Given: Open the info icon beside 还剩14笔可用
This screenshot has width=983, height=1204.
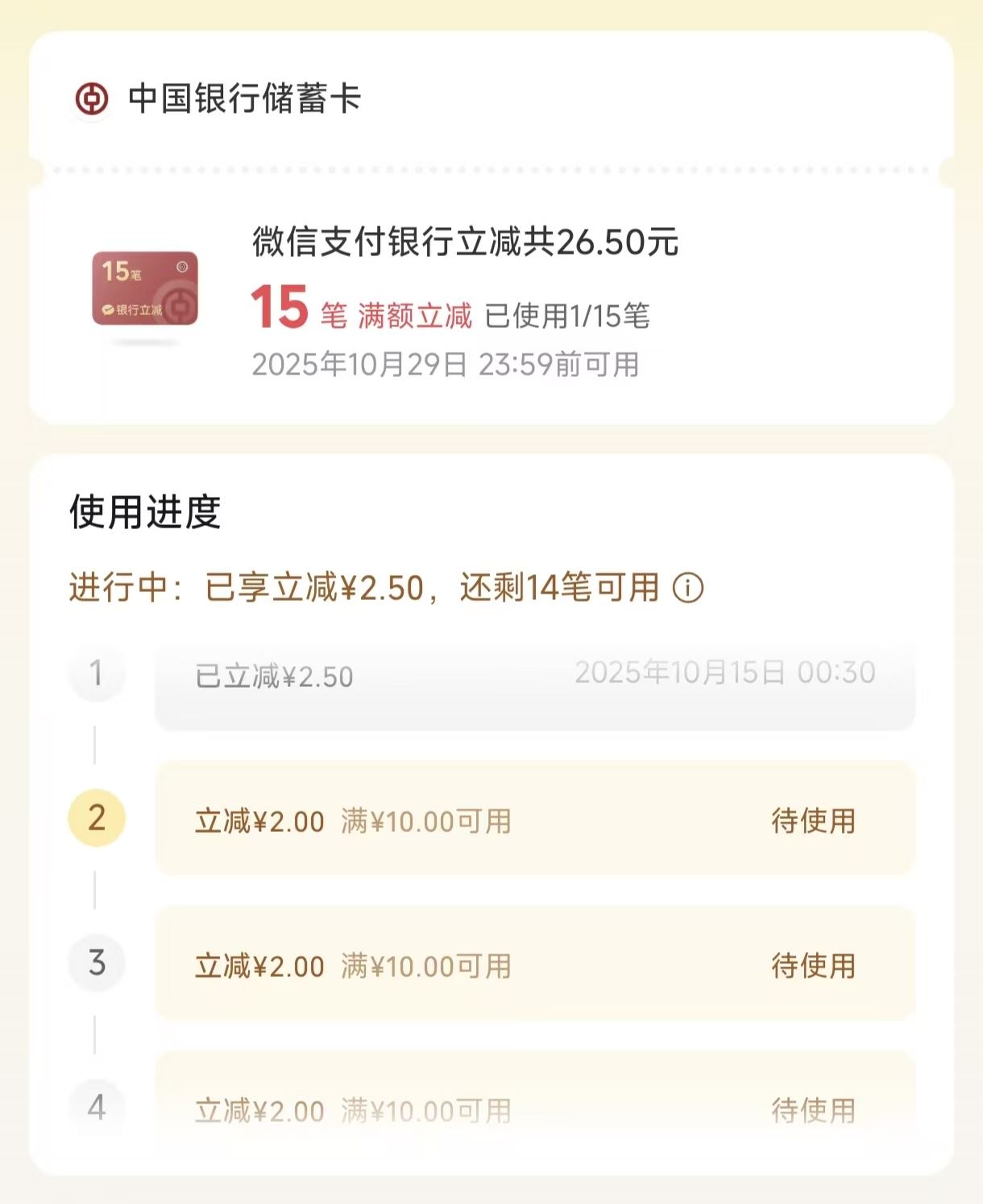Looking at the screenshot, I should [688, 588].
